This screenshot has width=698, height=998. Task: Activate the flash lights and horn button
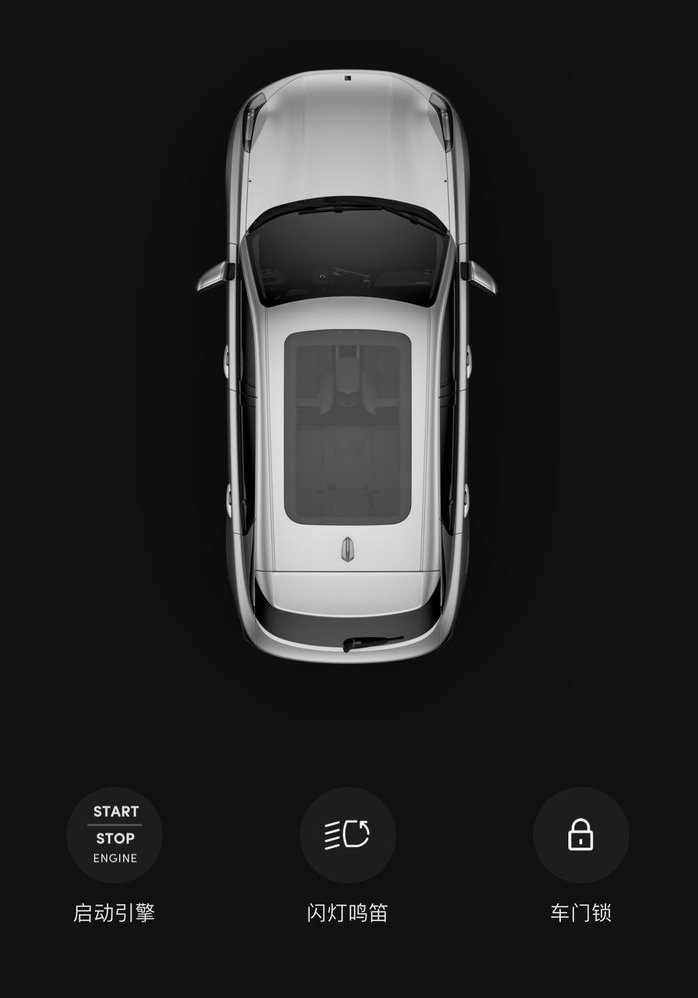347,835
